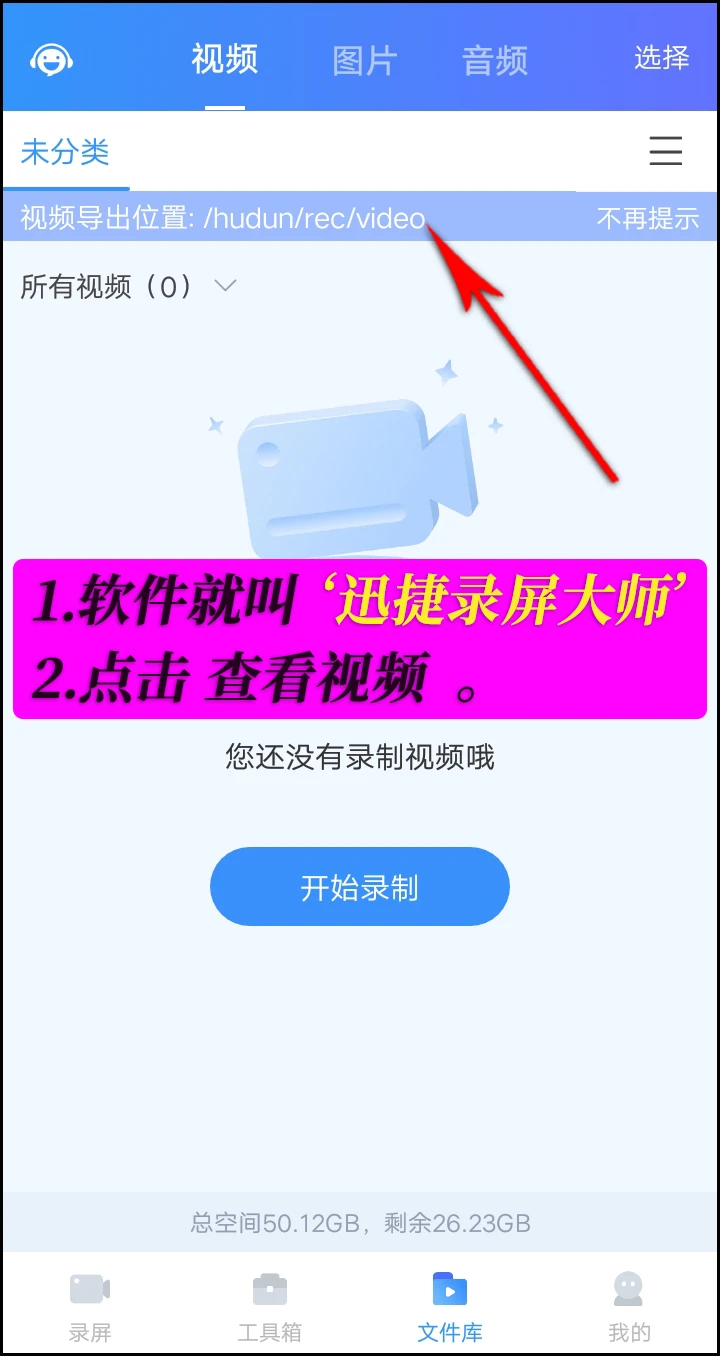Open the 文件库 bottom tab
Screen dimensions: 720x1356
[450, 1306]
